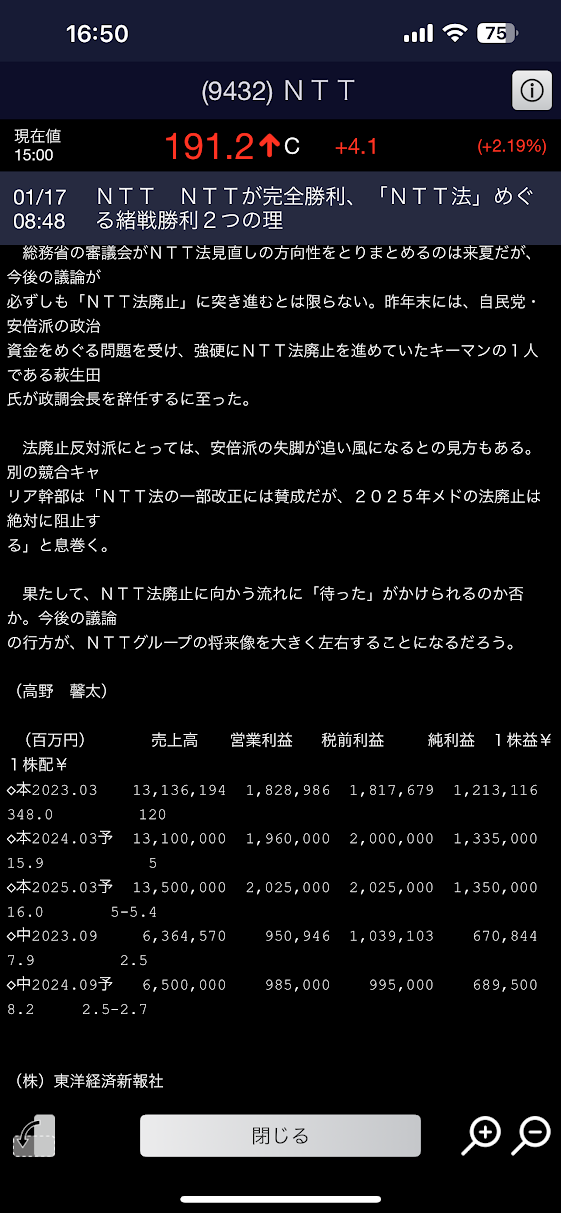Zoom out text with the minus magnifier
Image resolution: width=561 pixels, height=1213 pixels.
[x=532, y=1135]
